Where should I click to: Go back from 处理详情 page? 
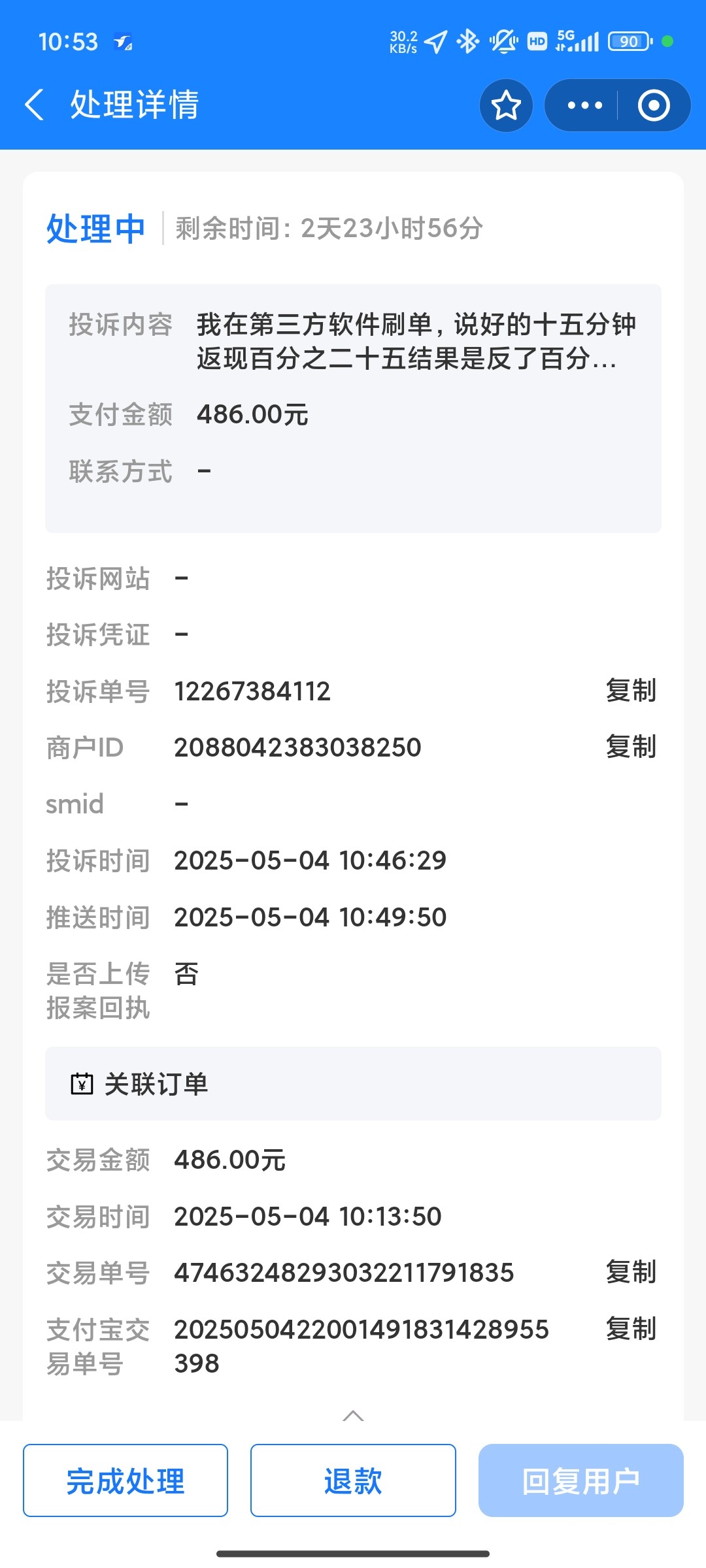(x=34, y=105)
